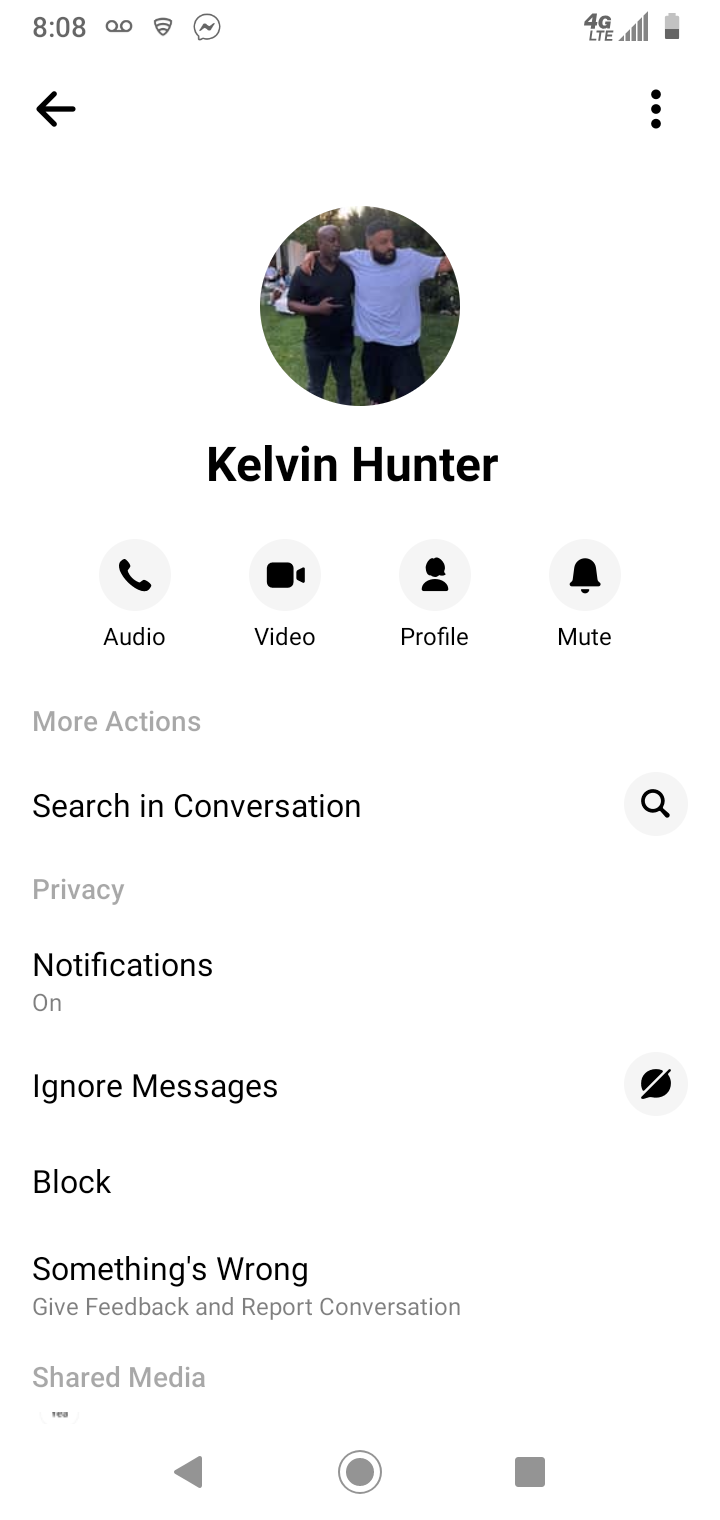Select Ignore Messages
Viewport: 720px width, 1520px height.
click(x=360, y=1085)
